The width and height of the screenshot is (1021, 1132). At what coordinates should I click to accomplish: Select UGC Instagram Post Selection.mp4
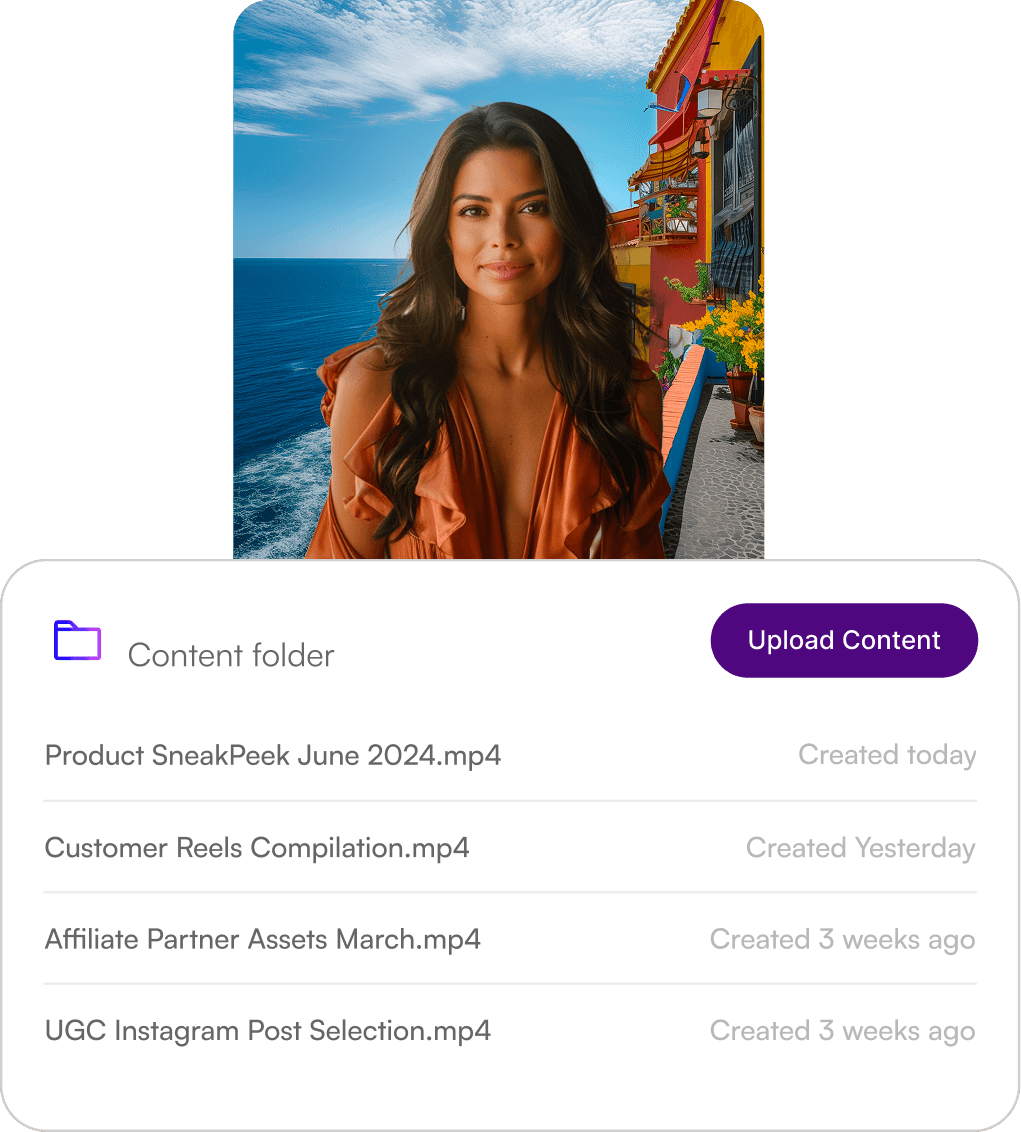click(x=267, y=1030)
